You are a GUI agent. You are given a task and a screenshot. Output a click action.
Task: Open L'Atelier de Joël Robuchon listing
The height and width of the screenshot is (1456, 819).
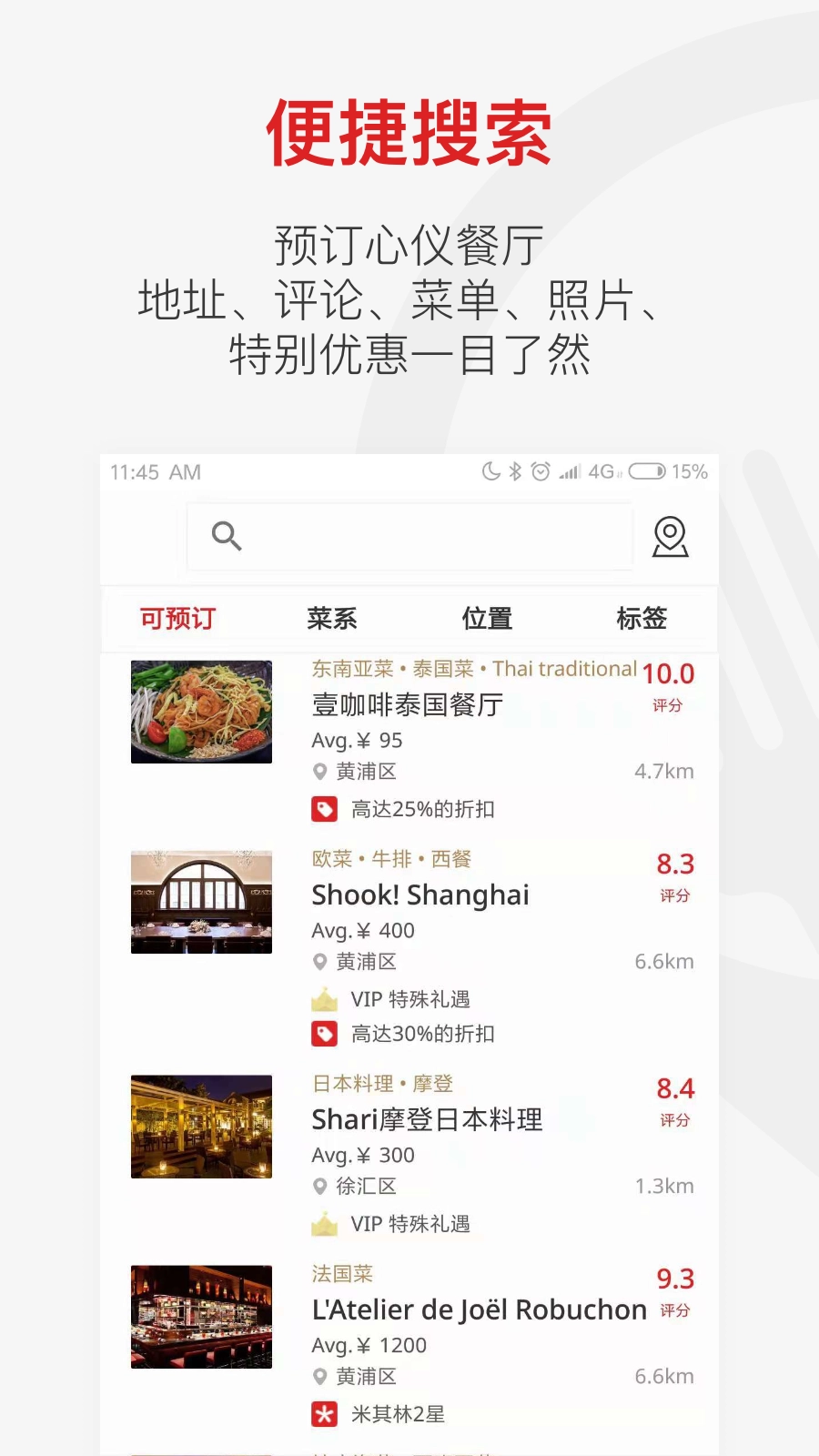(x=477, y=1310)
